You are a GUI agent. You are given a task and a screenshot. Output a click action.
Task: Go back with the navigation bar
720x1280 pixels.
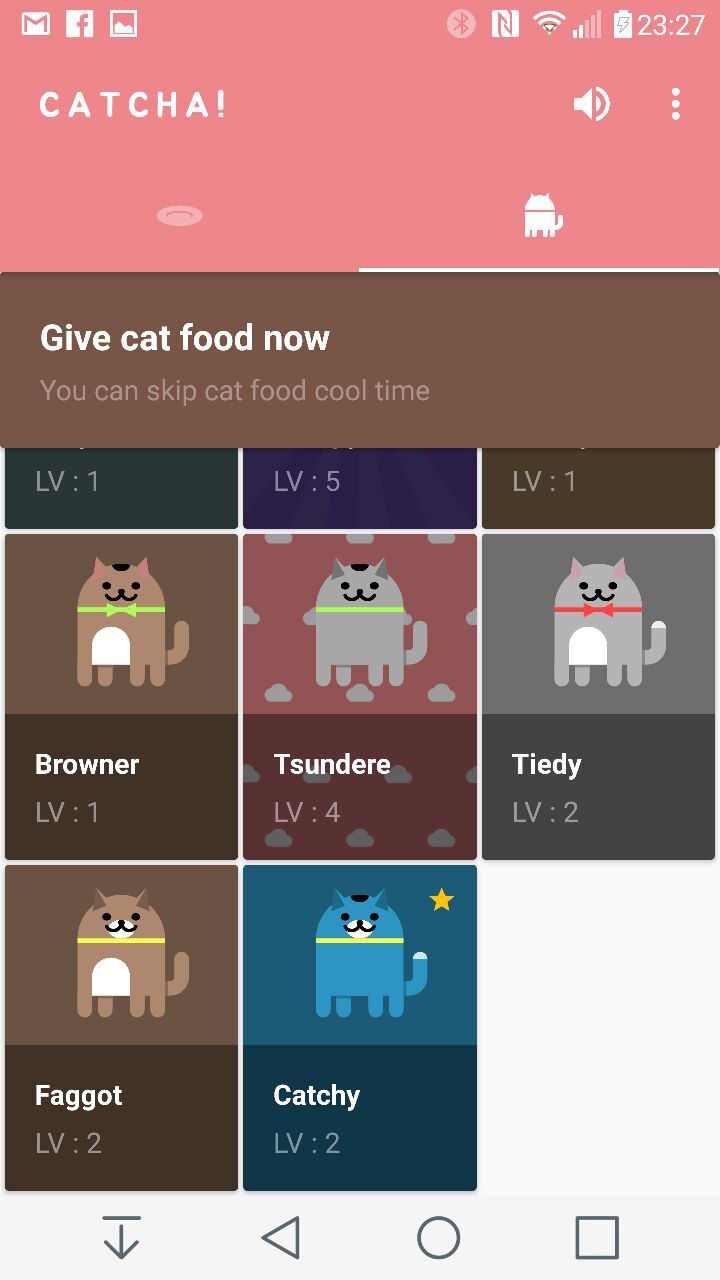tap(281, 1238)
